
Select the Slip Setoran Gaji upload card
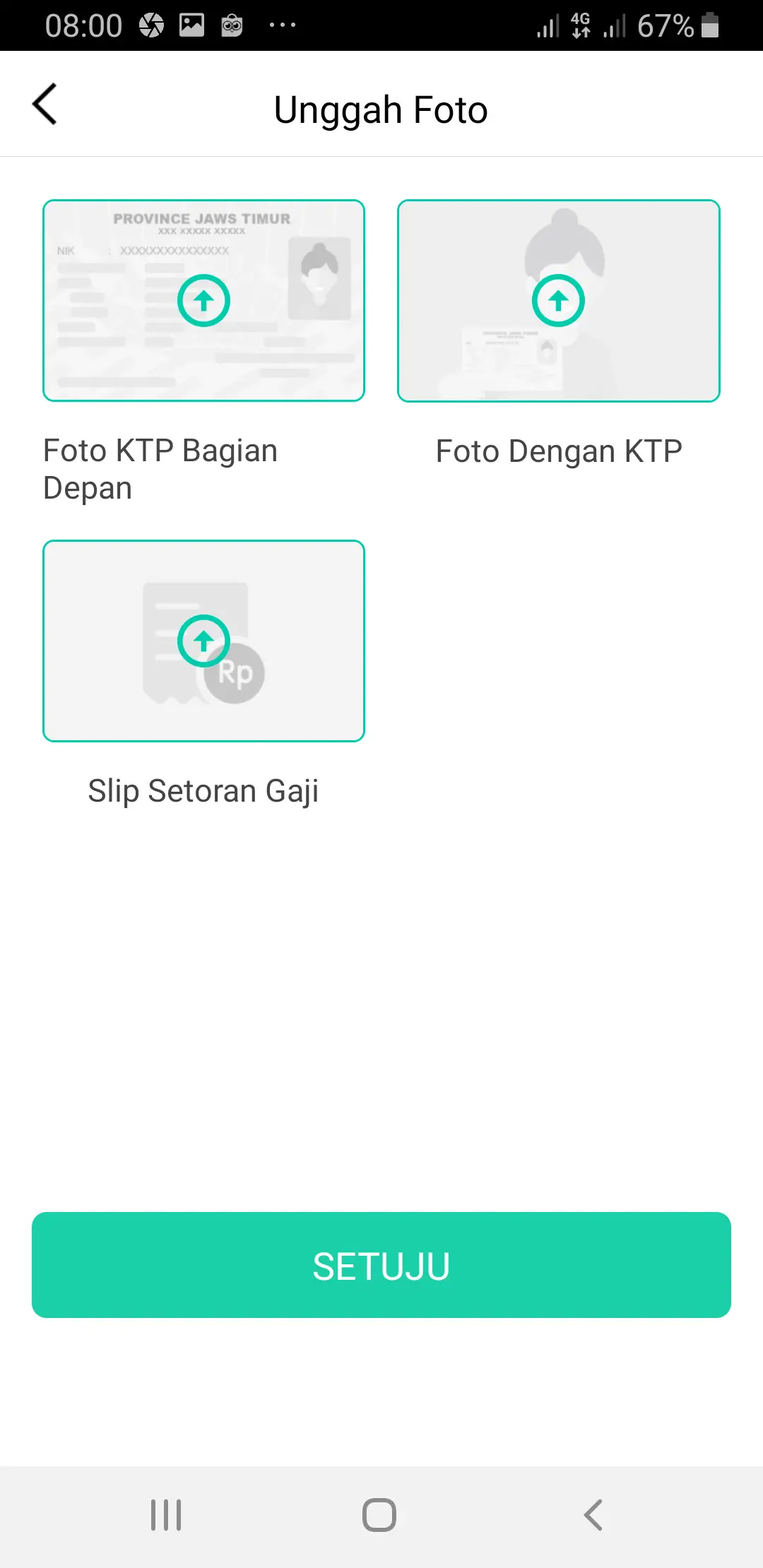203,641
